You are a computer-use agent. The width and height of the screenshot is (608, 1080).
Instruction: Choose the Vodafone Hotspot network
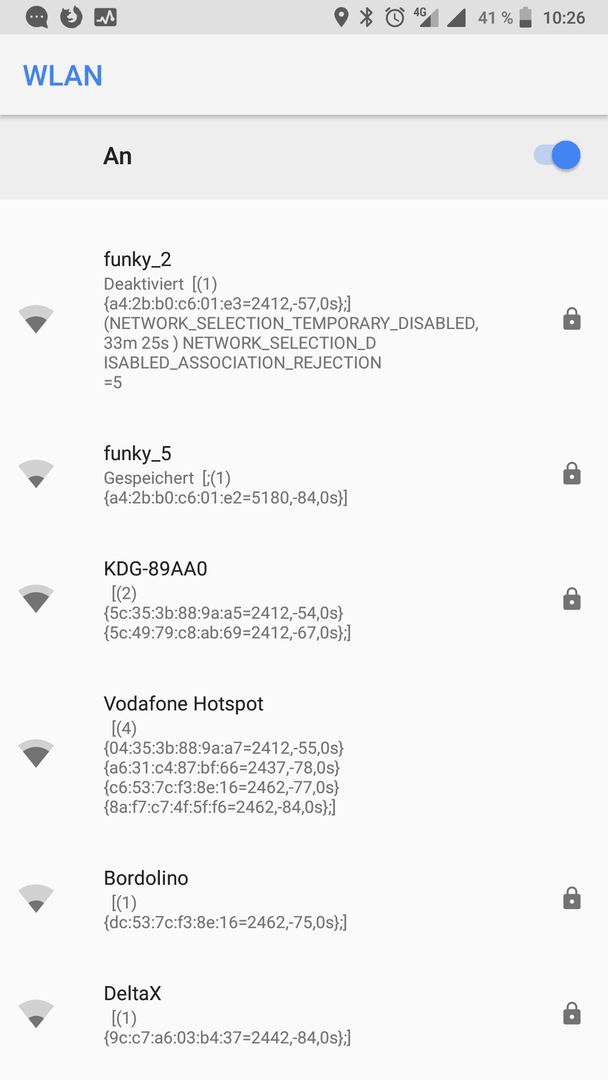coord(304,754)
